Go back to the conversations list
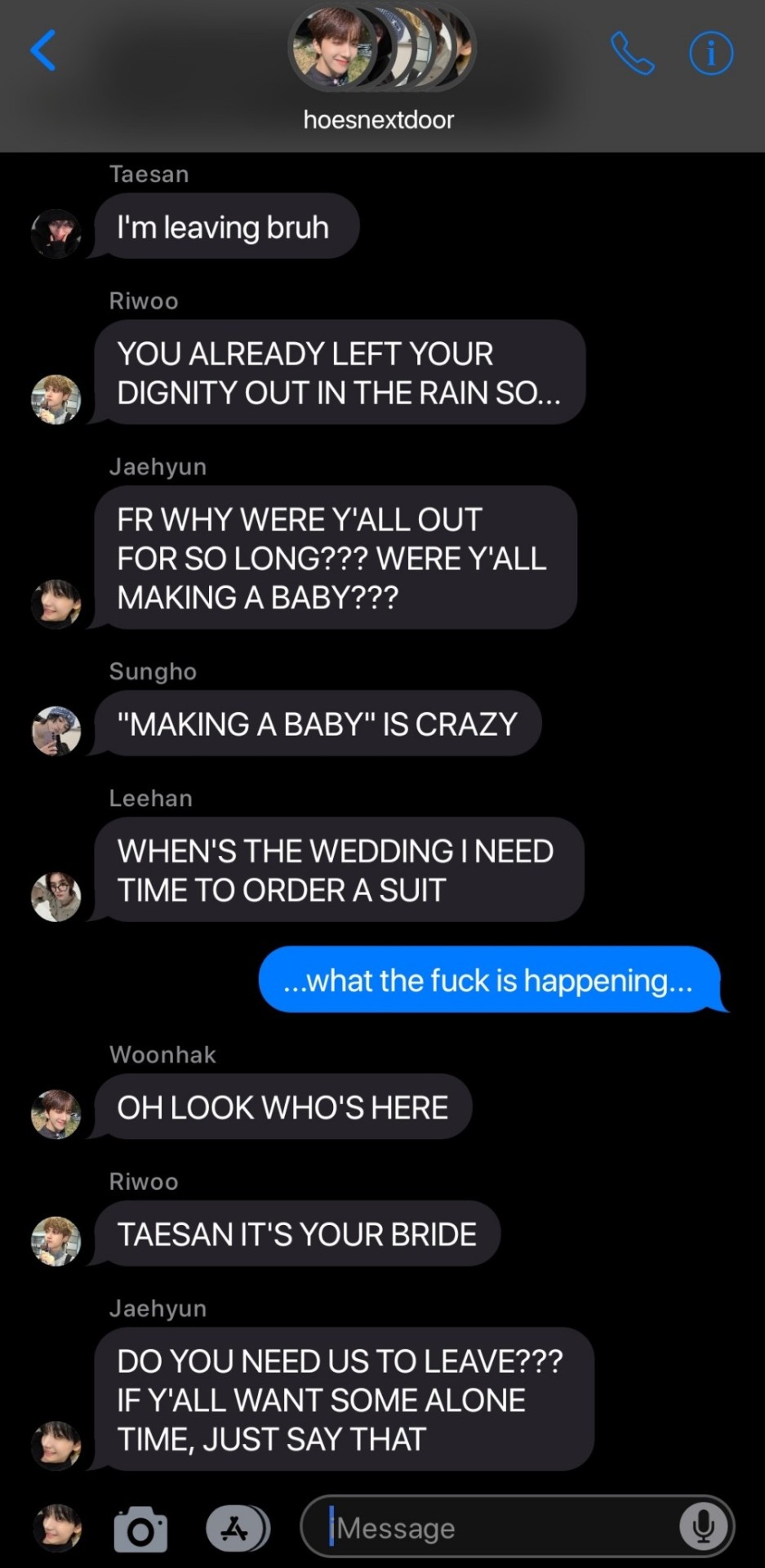765x1568 pixels. (43, 51)
